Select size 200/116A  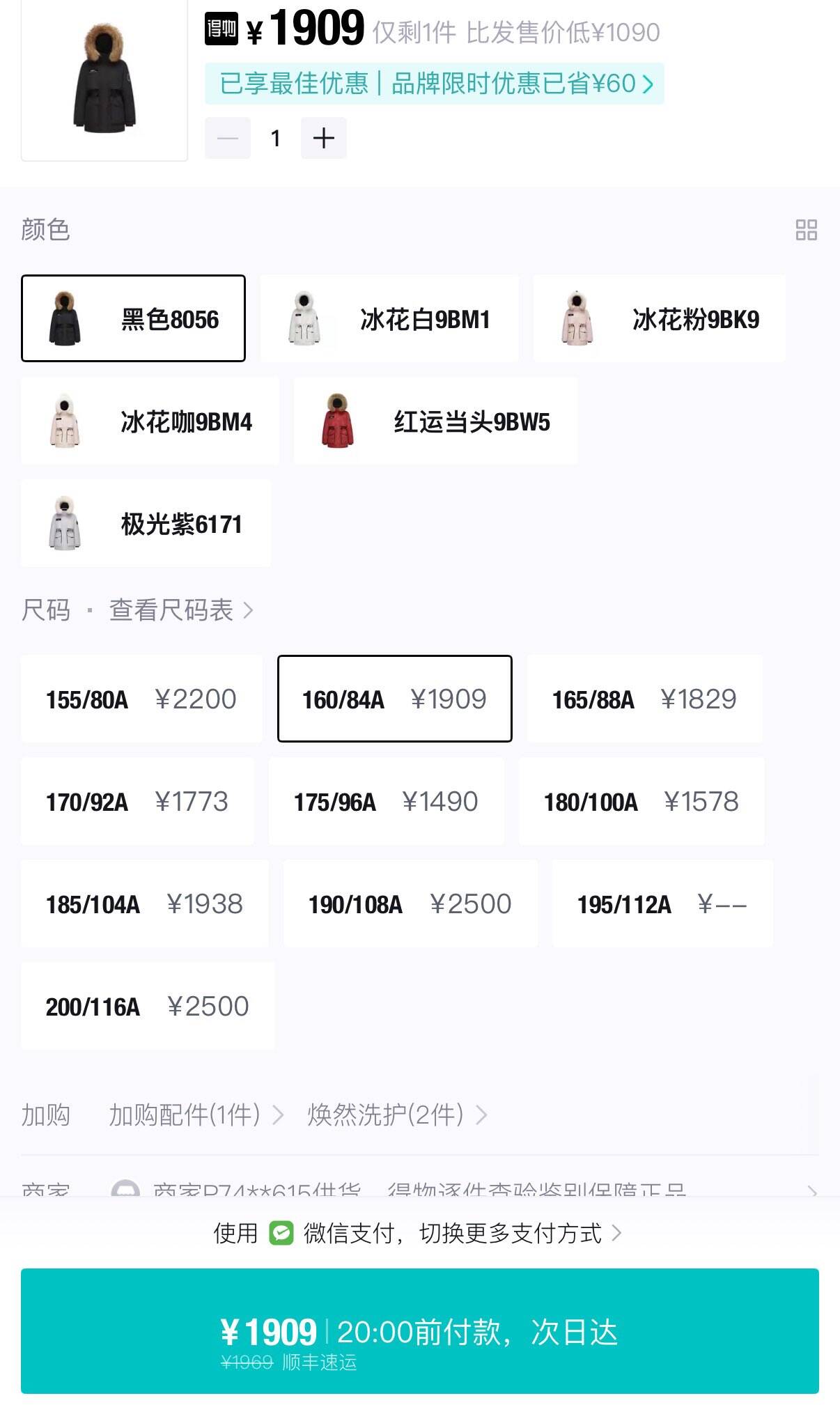tap(148, 1006)
